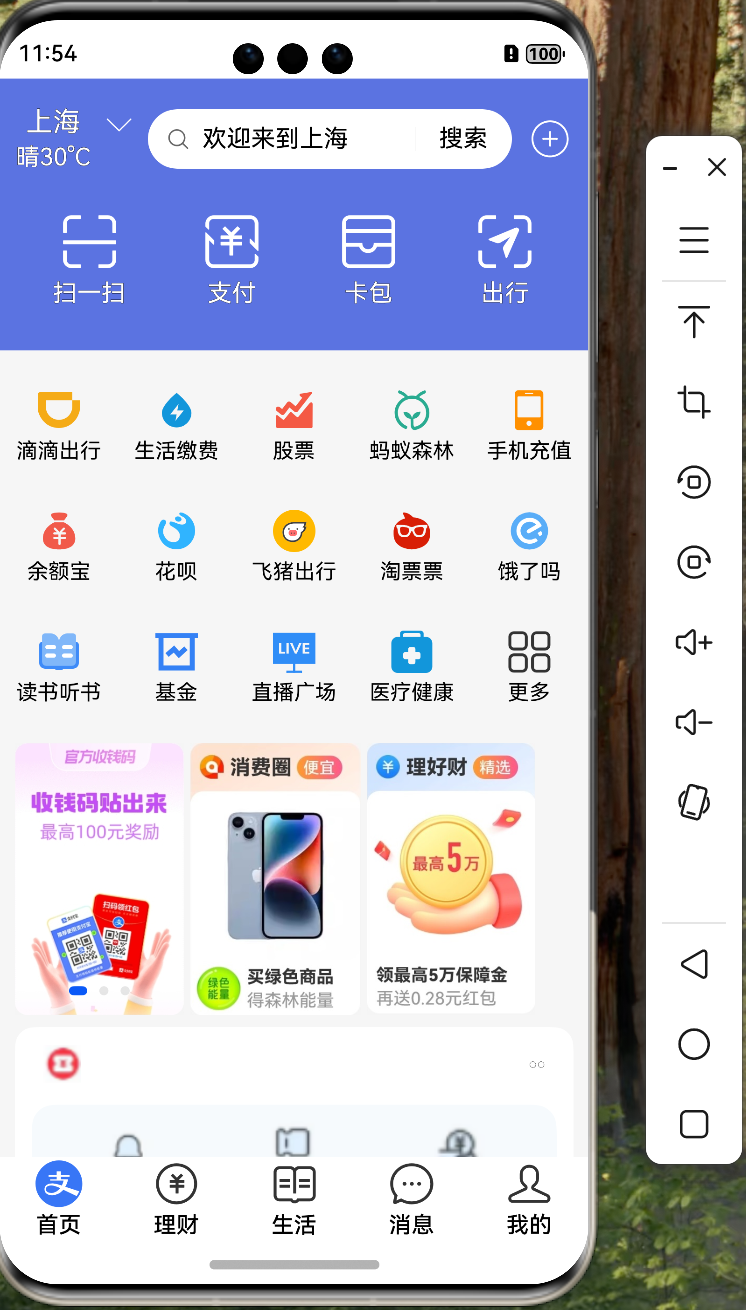Switch to the 理财 tab
This screenshot has height=1310, width=746.
(x=176, y=1199)
